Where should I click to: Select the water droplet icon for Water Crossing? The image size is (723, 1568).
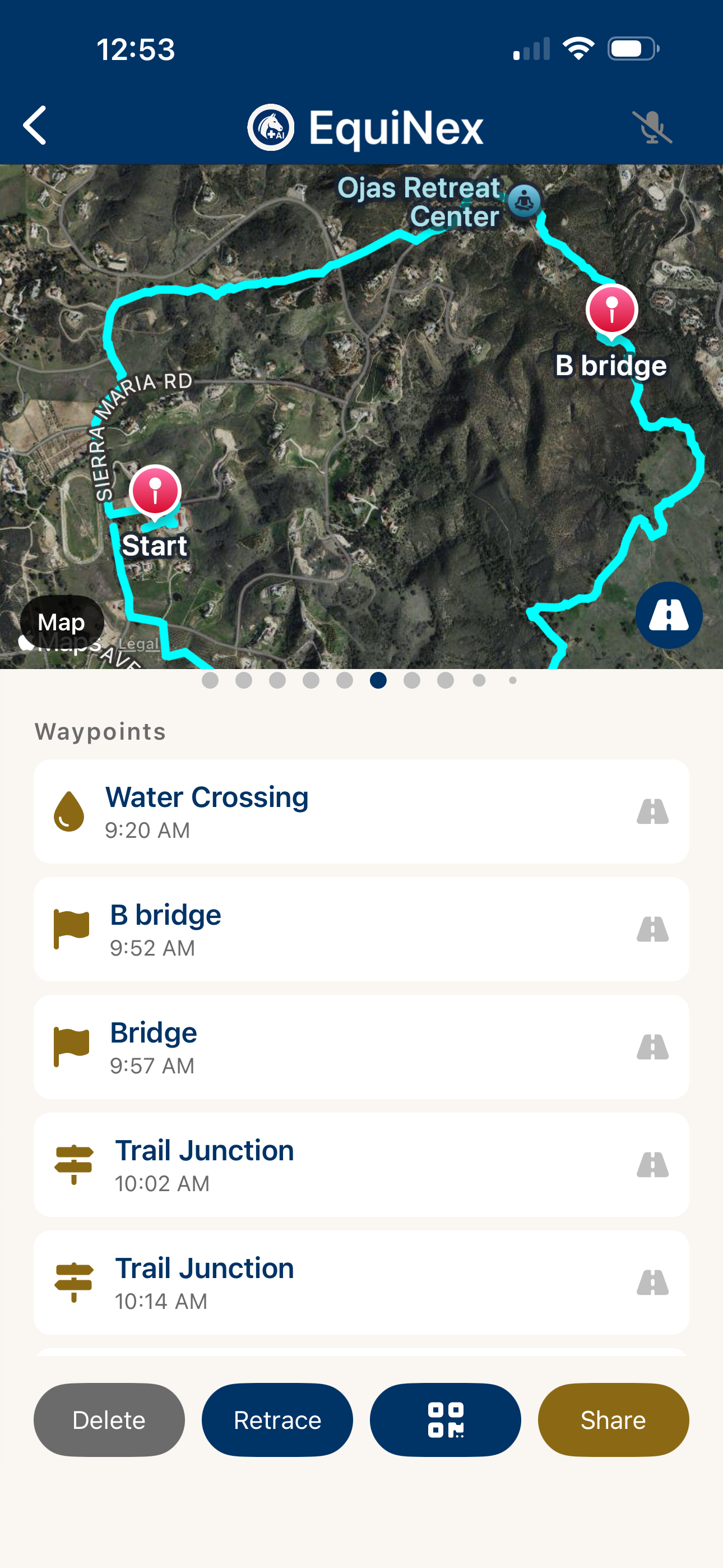[x=68, y=812]
